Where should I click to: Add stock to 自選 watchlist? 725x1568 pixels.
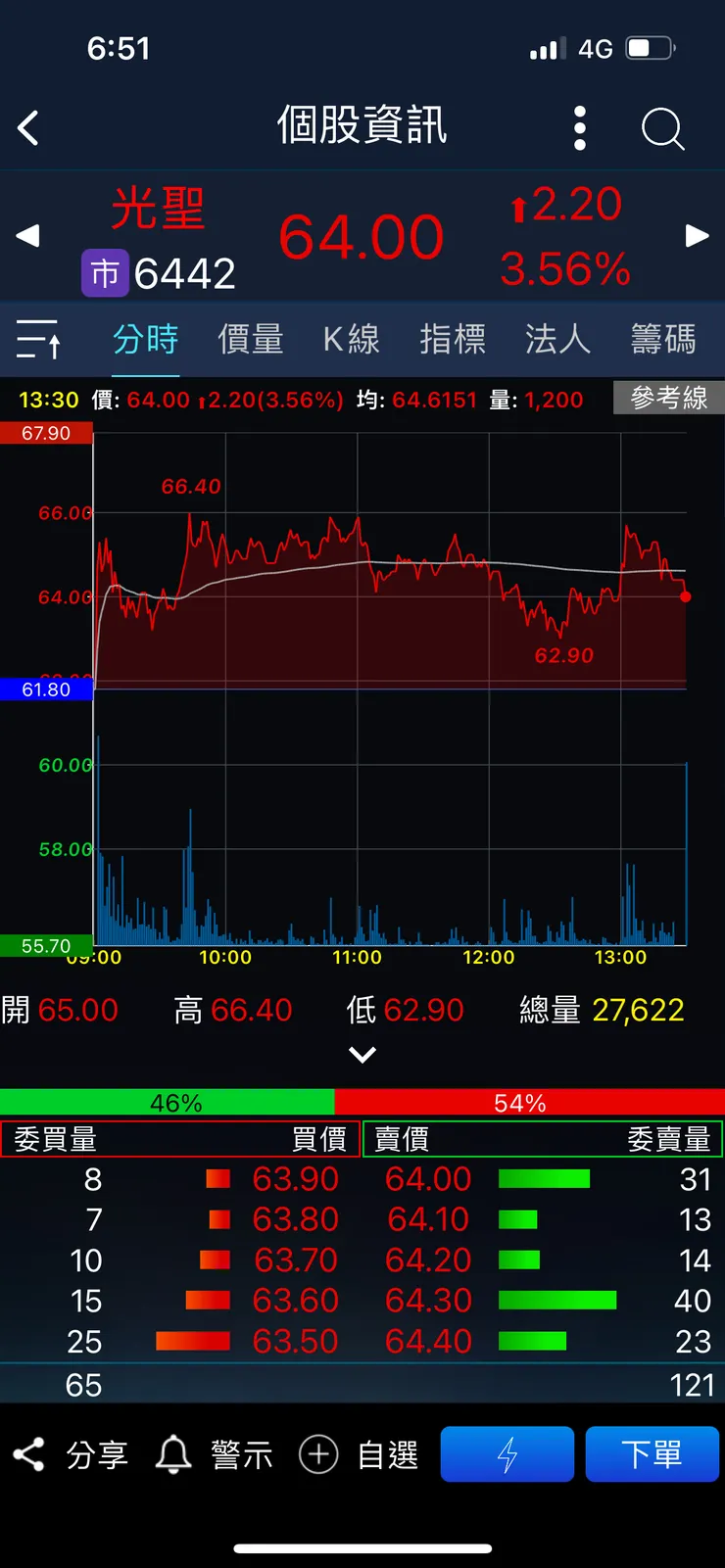point(359,1454)
